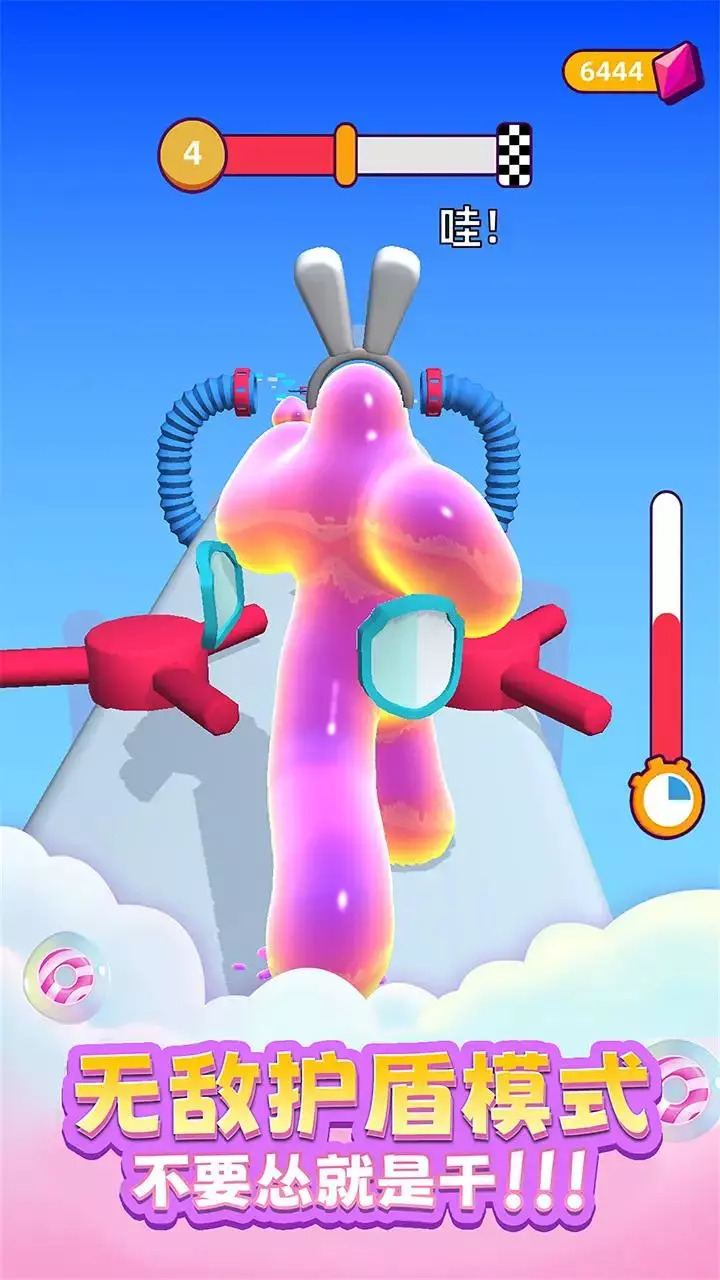Screen dimensions: 720x1280
Task: Tap the checkered finish flag icon
Action: tap(513, 153)
